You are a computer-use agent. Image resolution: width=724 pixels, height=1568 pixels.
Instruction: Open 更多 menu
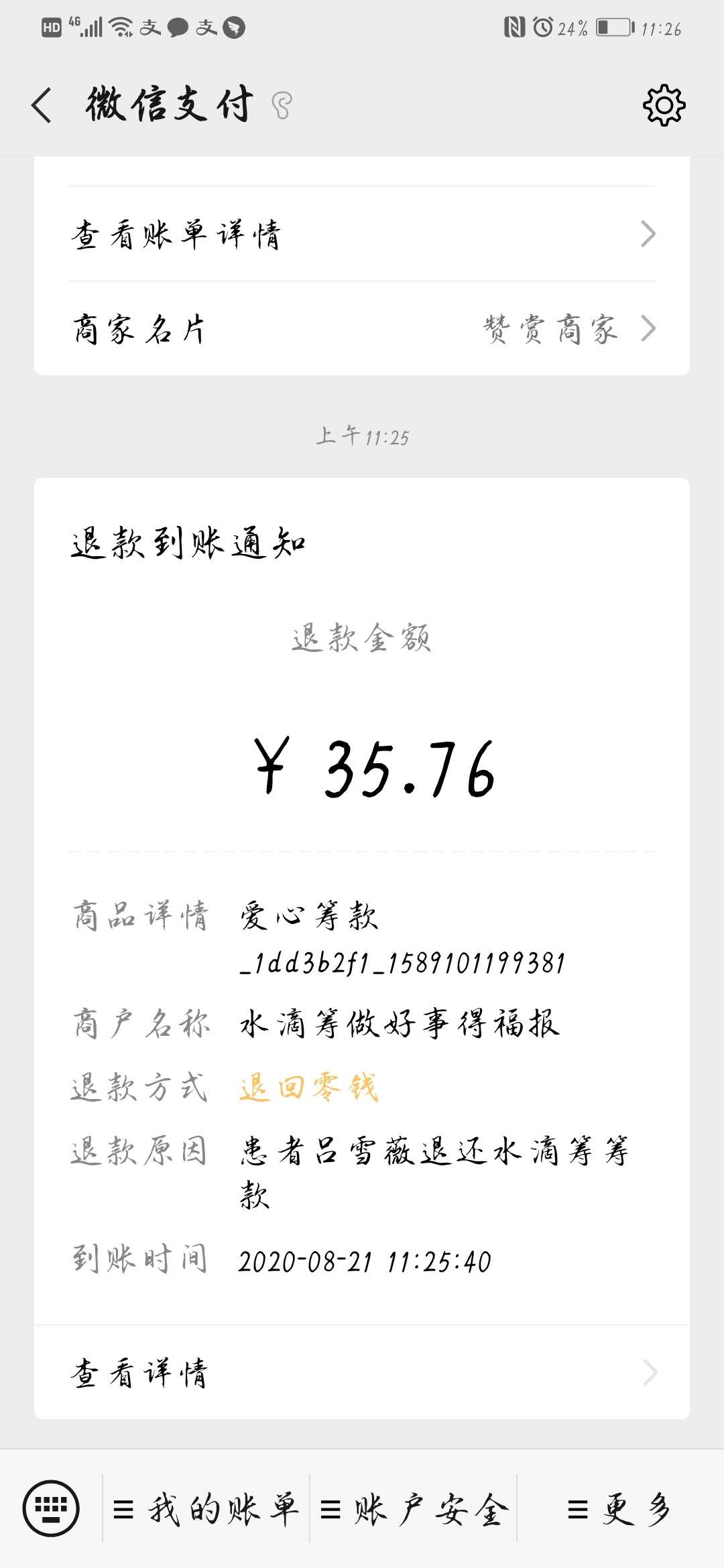pos(620,1508)
